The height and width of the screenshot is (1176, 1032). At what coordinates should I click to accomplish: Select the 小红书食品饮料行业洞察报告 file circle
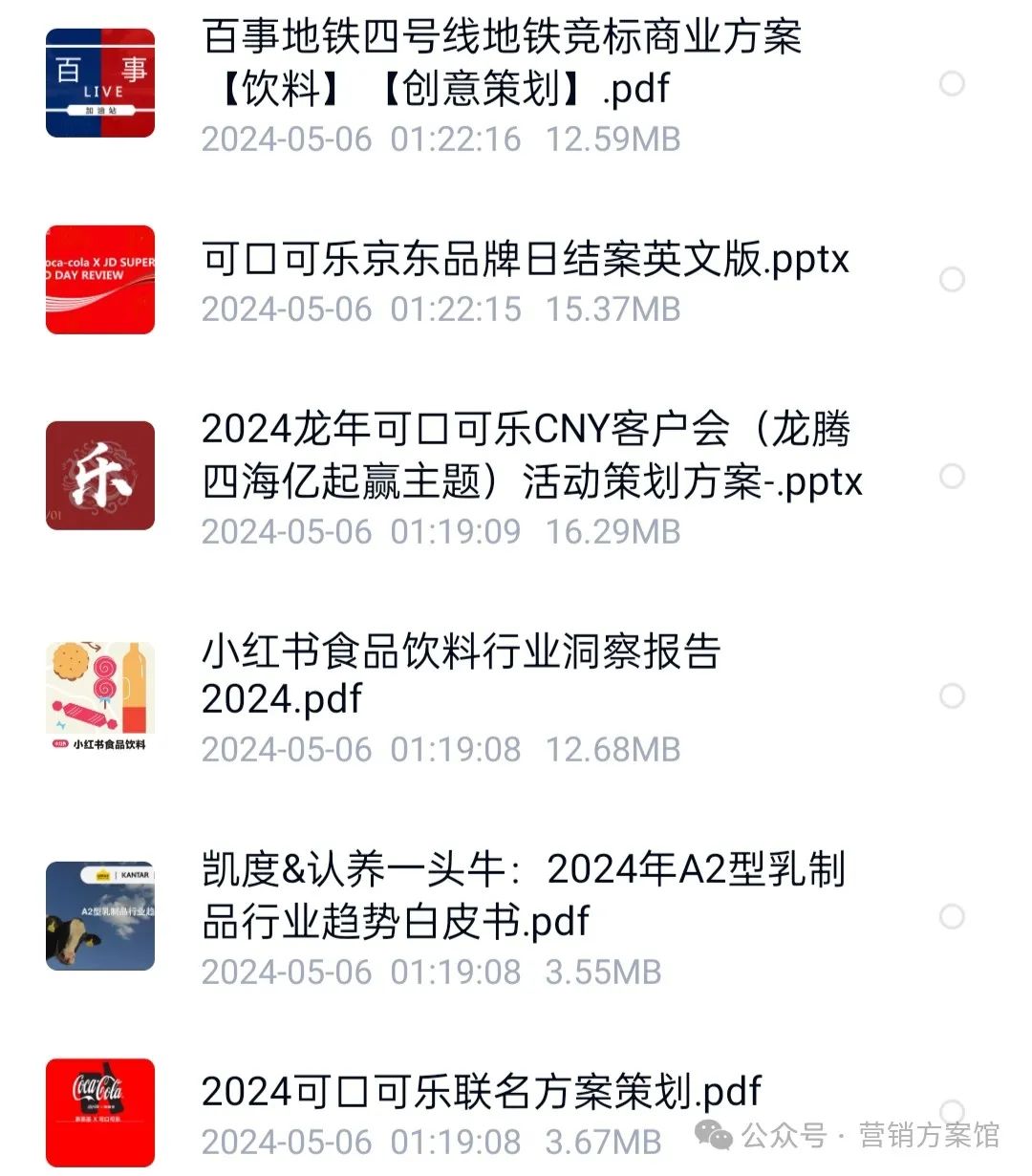(x=952, y=695)
